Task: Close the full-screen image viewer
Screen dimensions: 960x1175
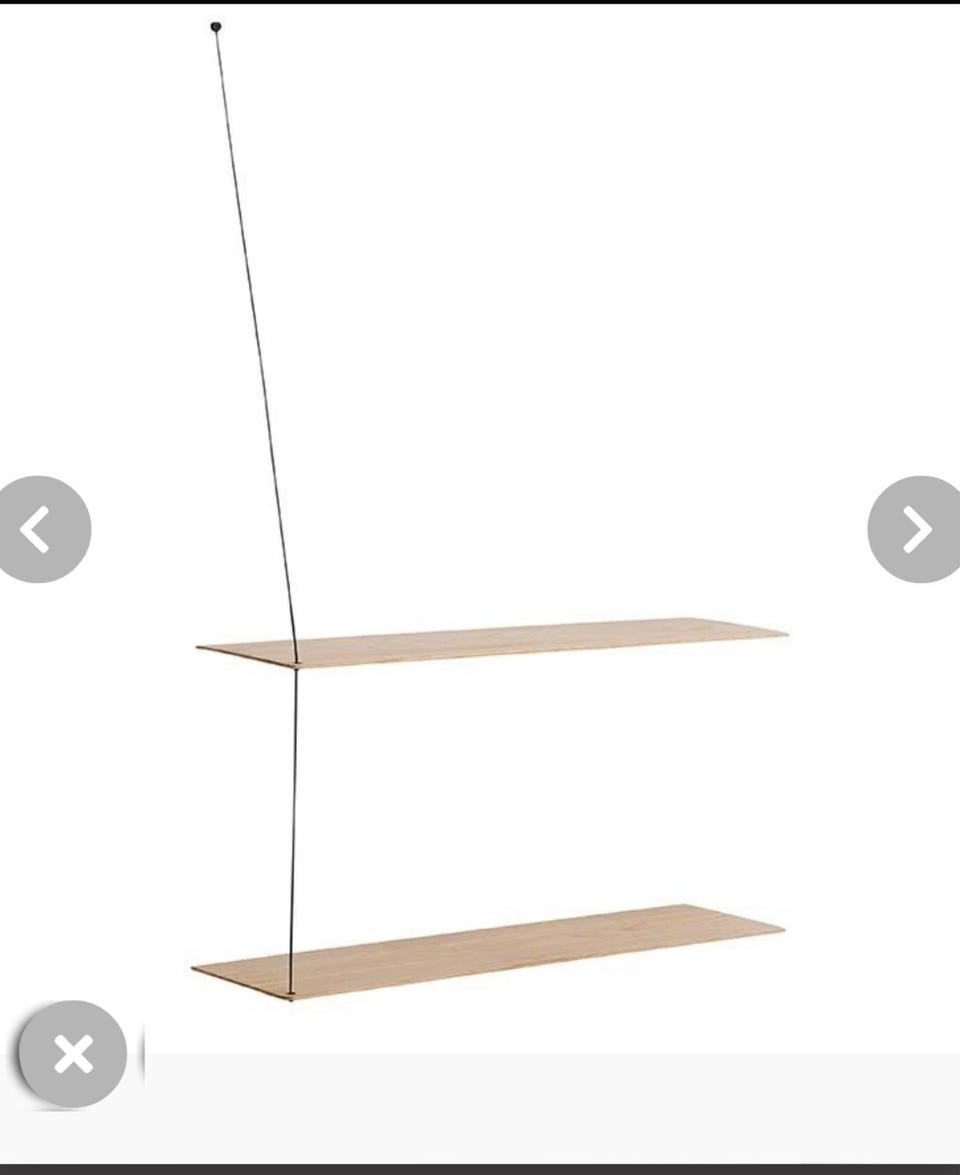Action: (73, 1054)
